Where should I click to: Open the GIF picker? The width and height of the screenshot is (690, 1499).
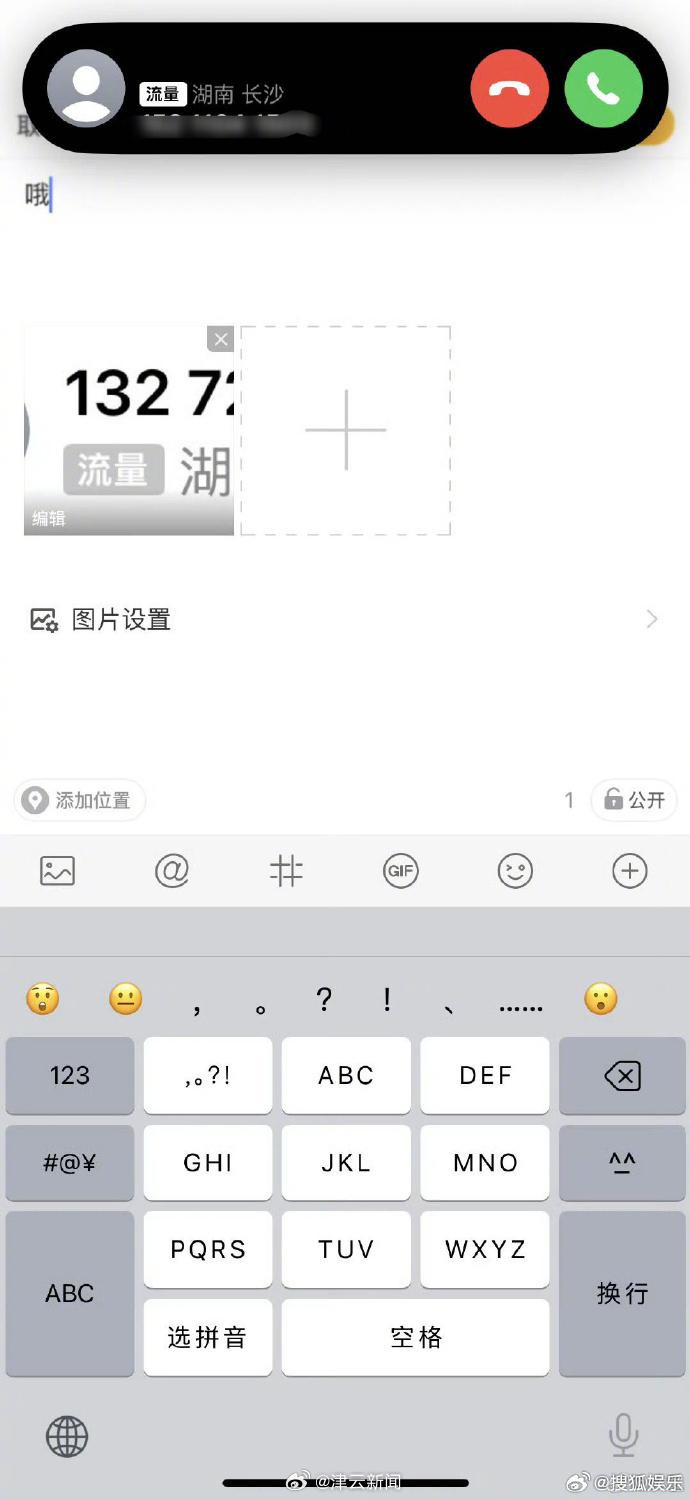400,871
